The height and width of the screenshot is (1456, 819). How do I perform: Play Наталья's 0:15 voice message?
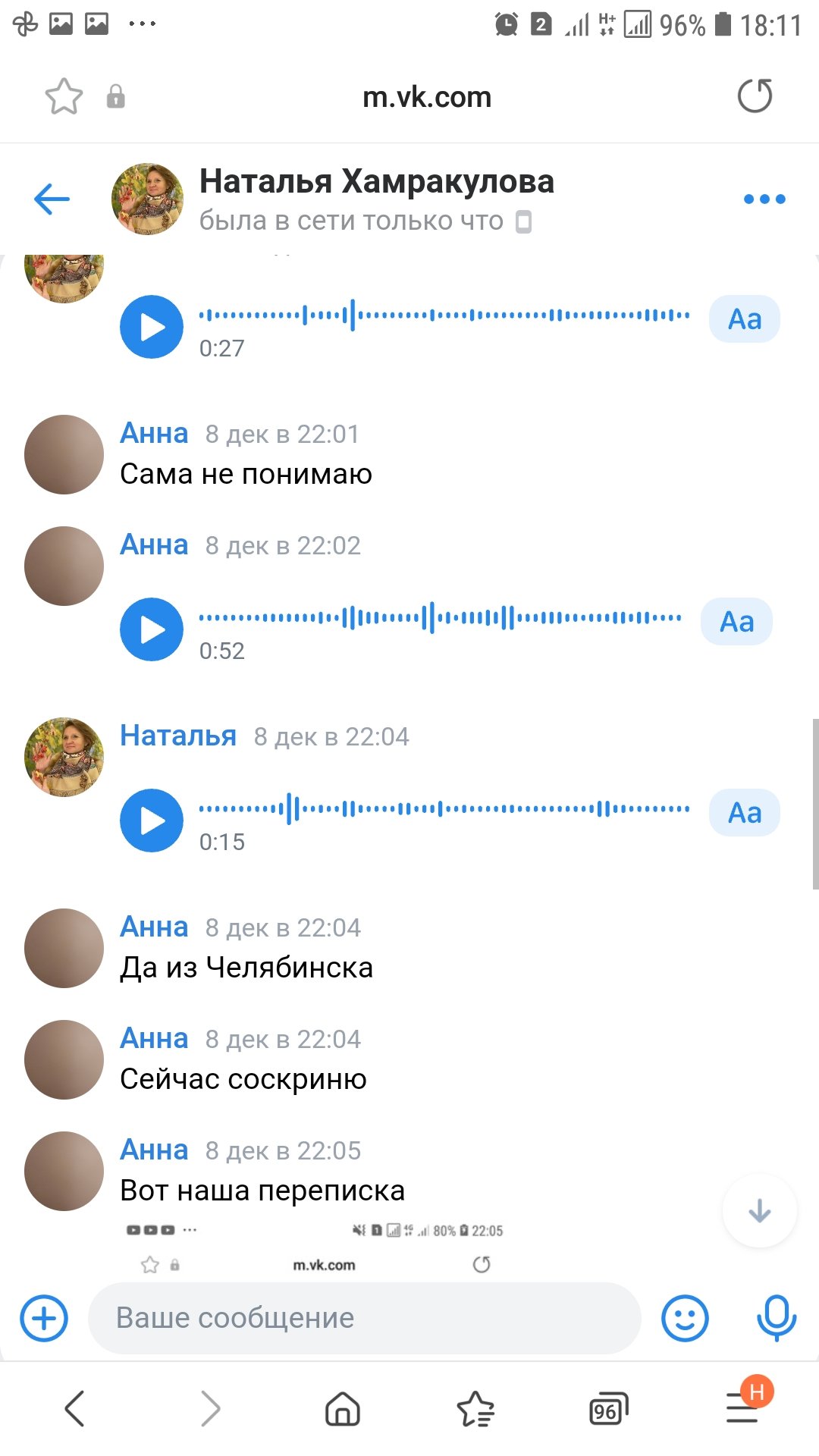click(152, 821)
